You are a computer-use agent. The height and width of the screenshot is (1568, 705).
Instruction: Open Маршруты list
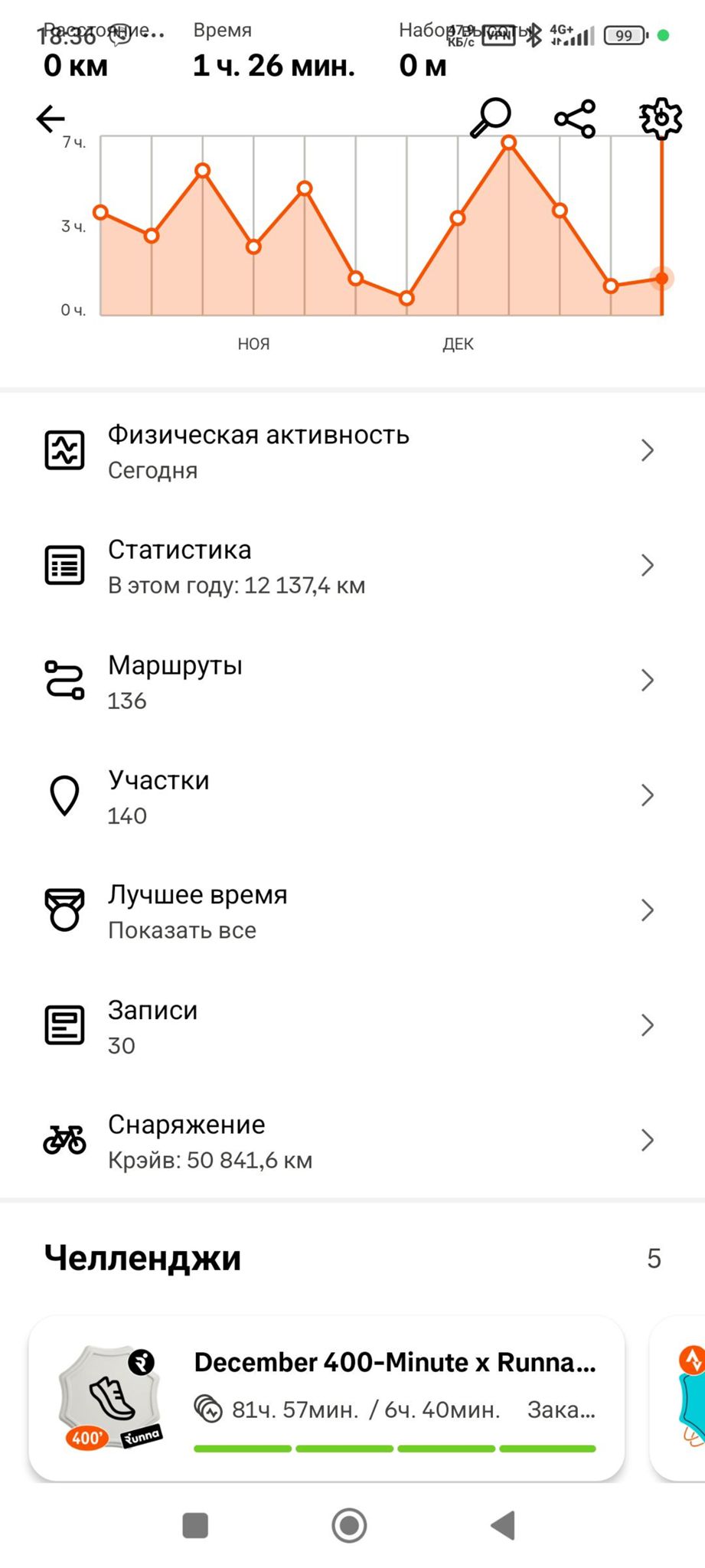[352, 681]
